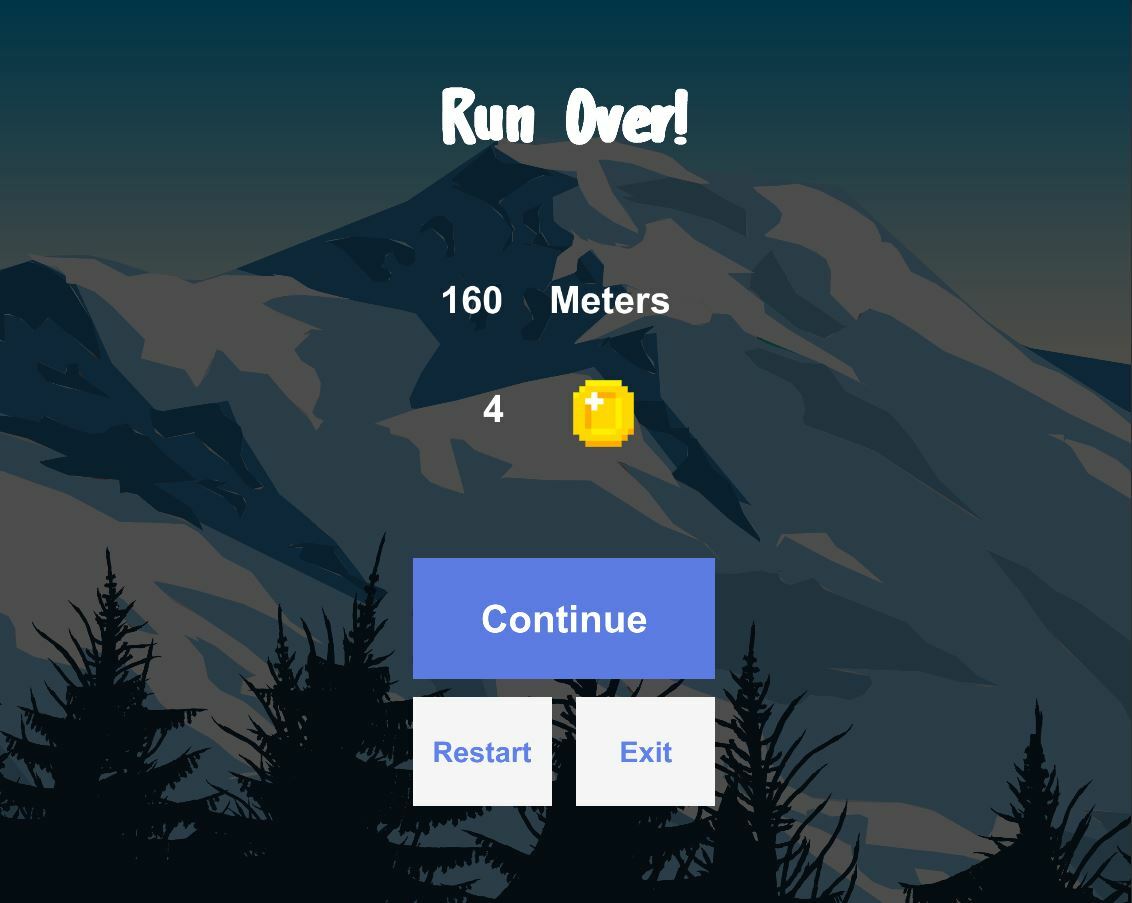Screen dimensions: 1132x903
Task: Exit the game
Action: [x=645, y=751]
